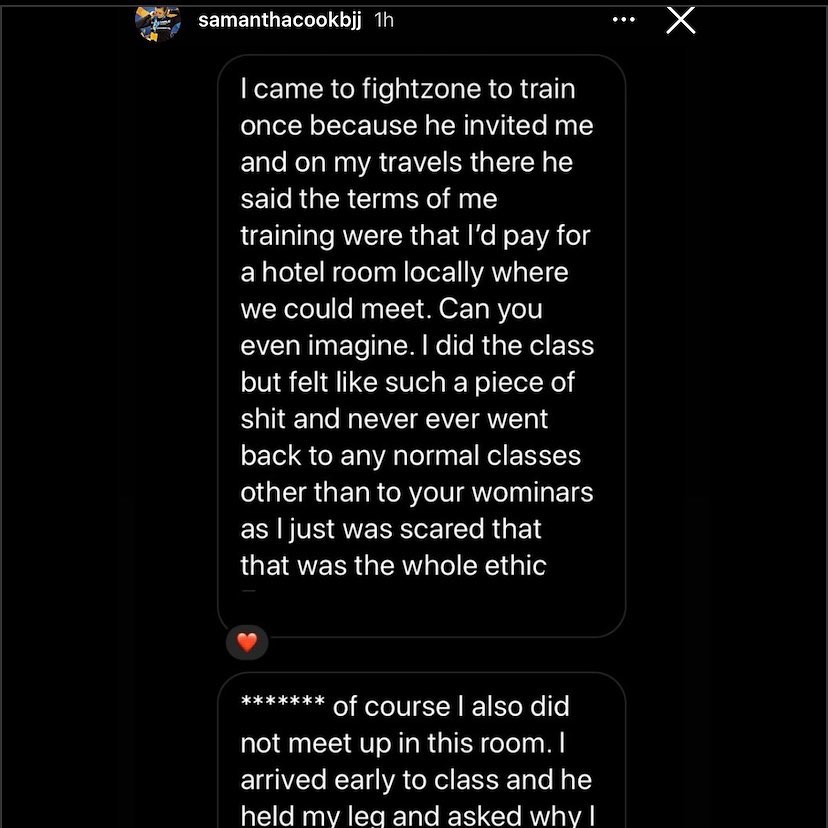Viewport: 828px width, 828px height.
Task: Tap samanthacookbjj's profile avatar
Action: point(157,21)
